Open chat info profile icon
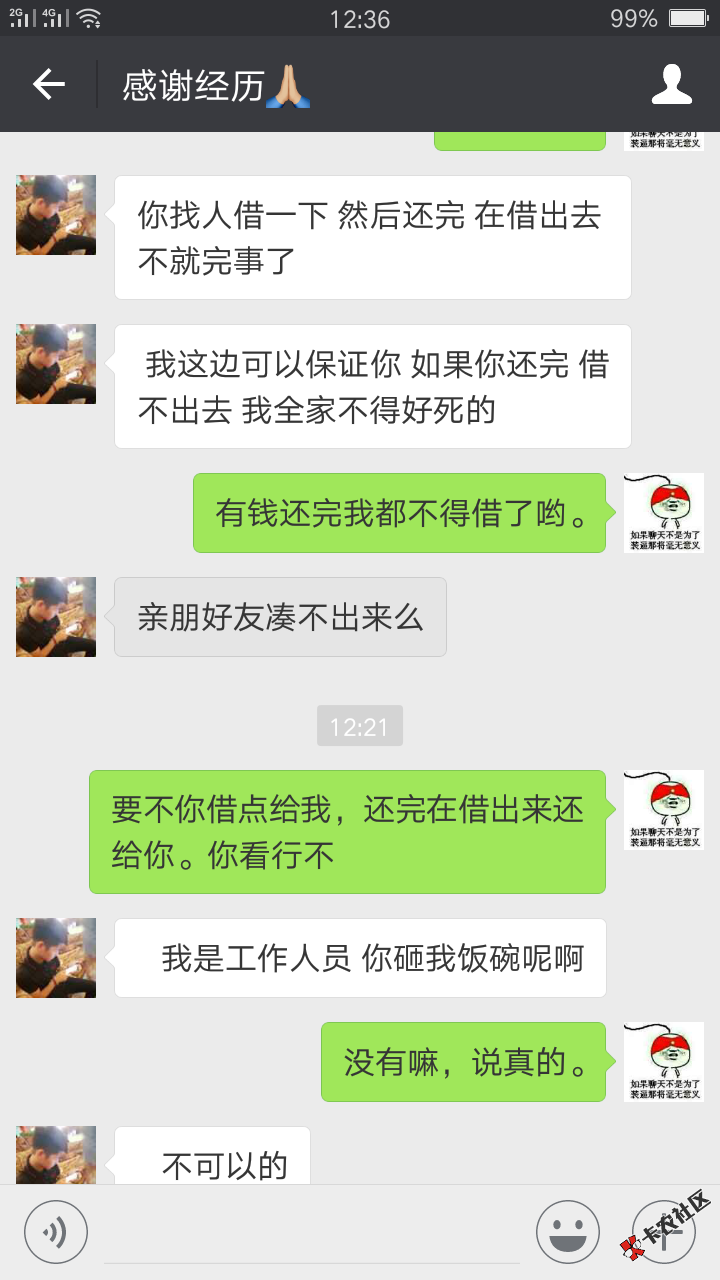Image resolution: width=720 pixels, height=1280 pixels. [671, 85]
